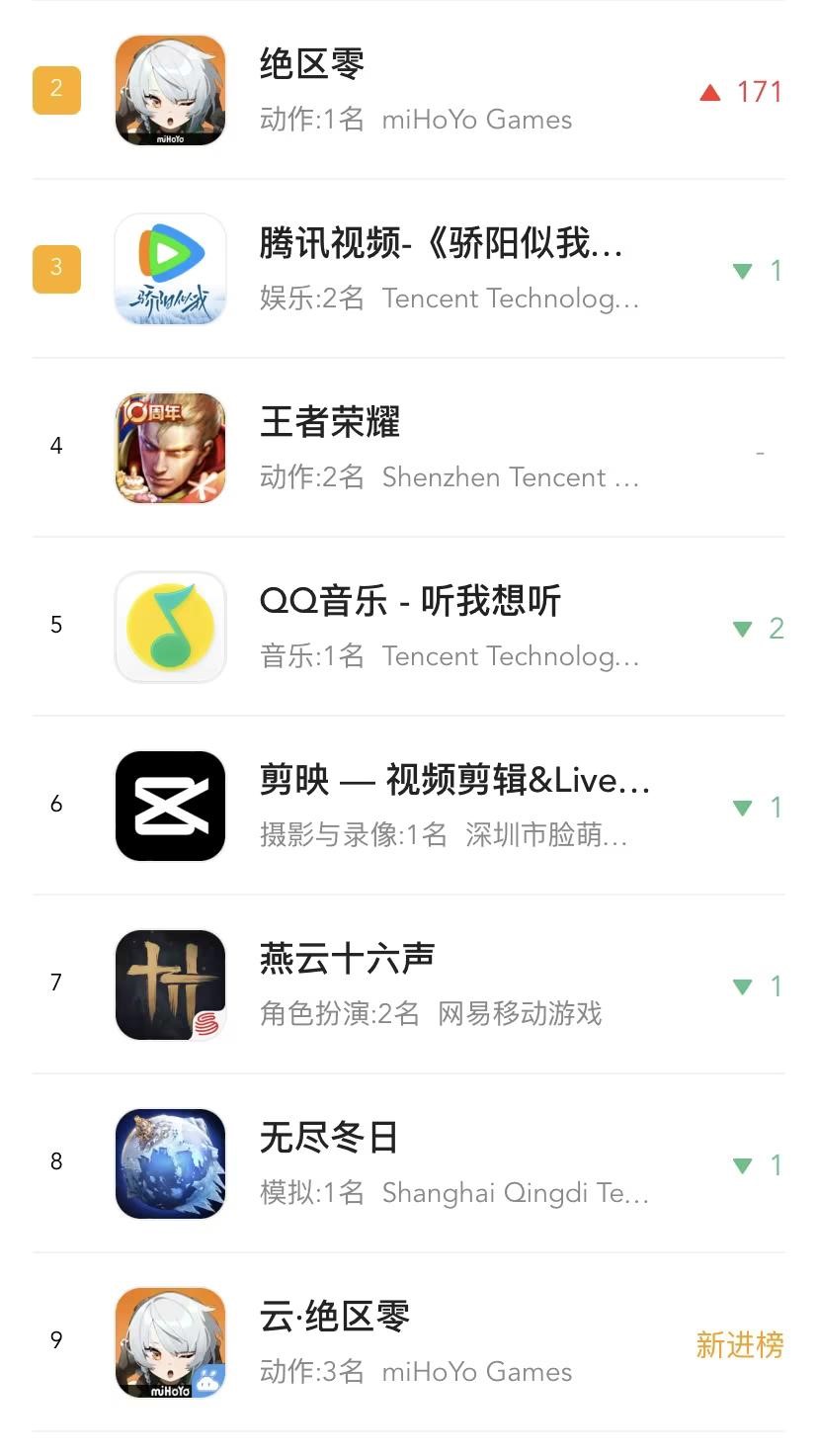
Task: View the 剪映 video editor entry
Action: click(409, 806)
